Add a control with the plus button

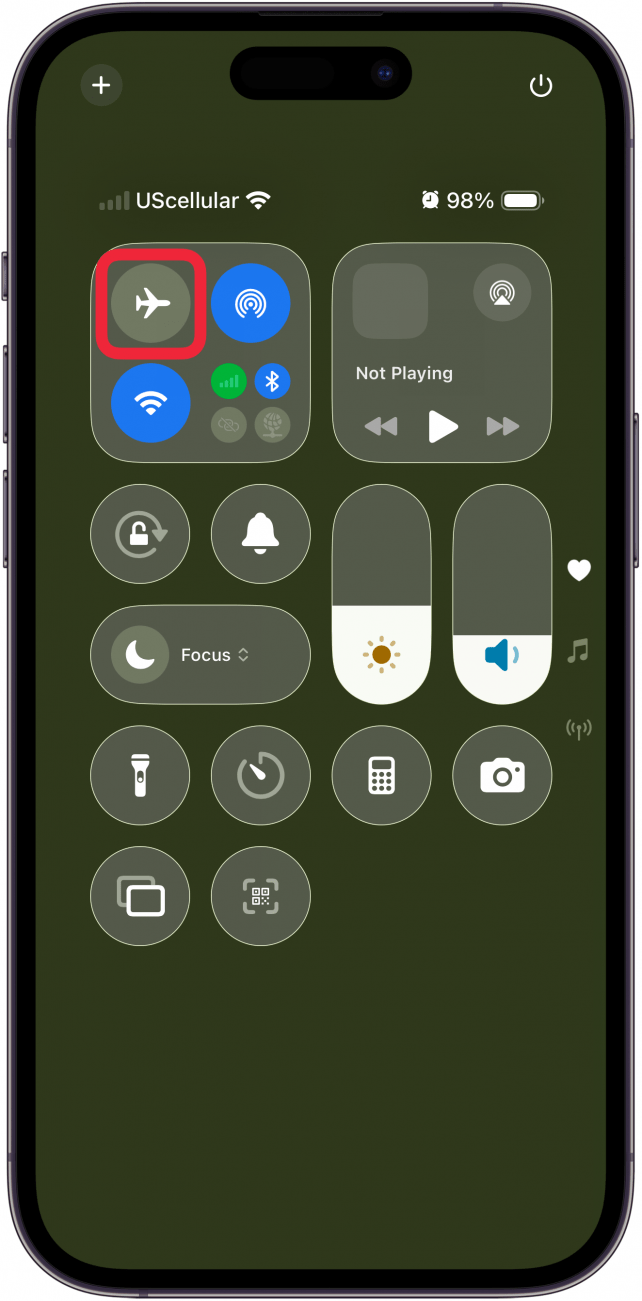coord(101,85)
